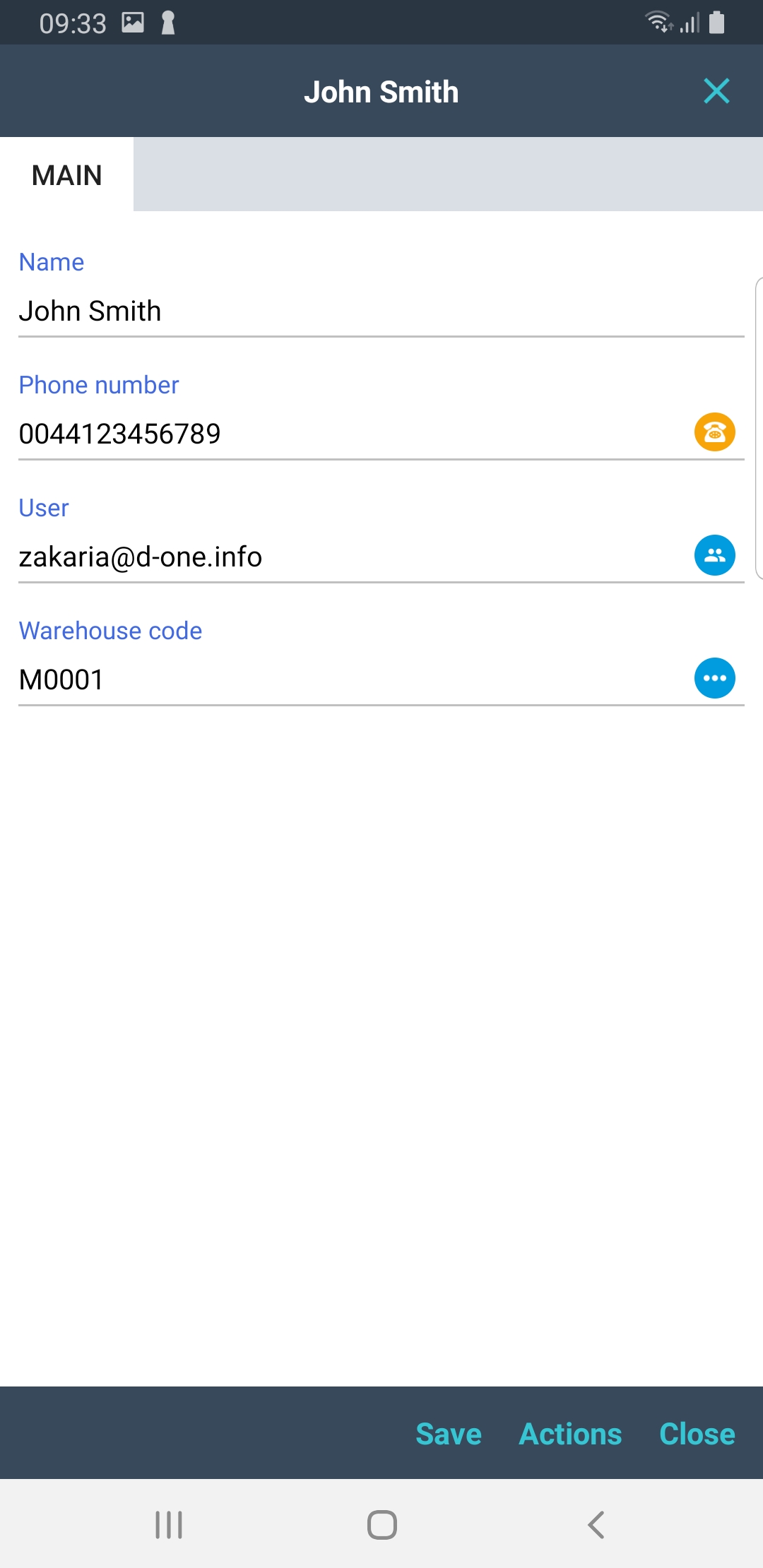Open the Actions menu
Viewport: 763px width, 1568px height.
(570, 1434)
